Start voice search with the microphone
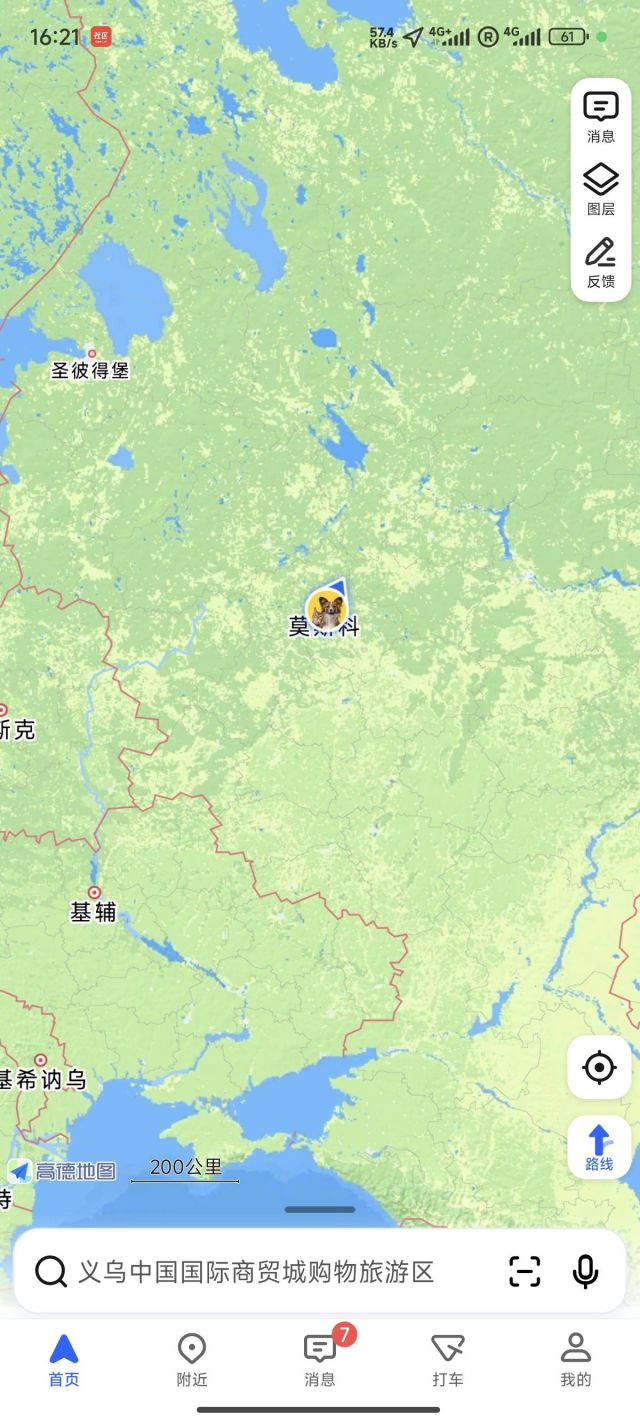Viewport: 640px width, 1424px height. click(x=585, y=1271)
